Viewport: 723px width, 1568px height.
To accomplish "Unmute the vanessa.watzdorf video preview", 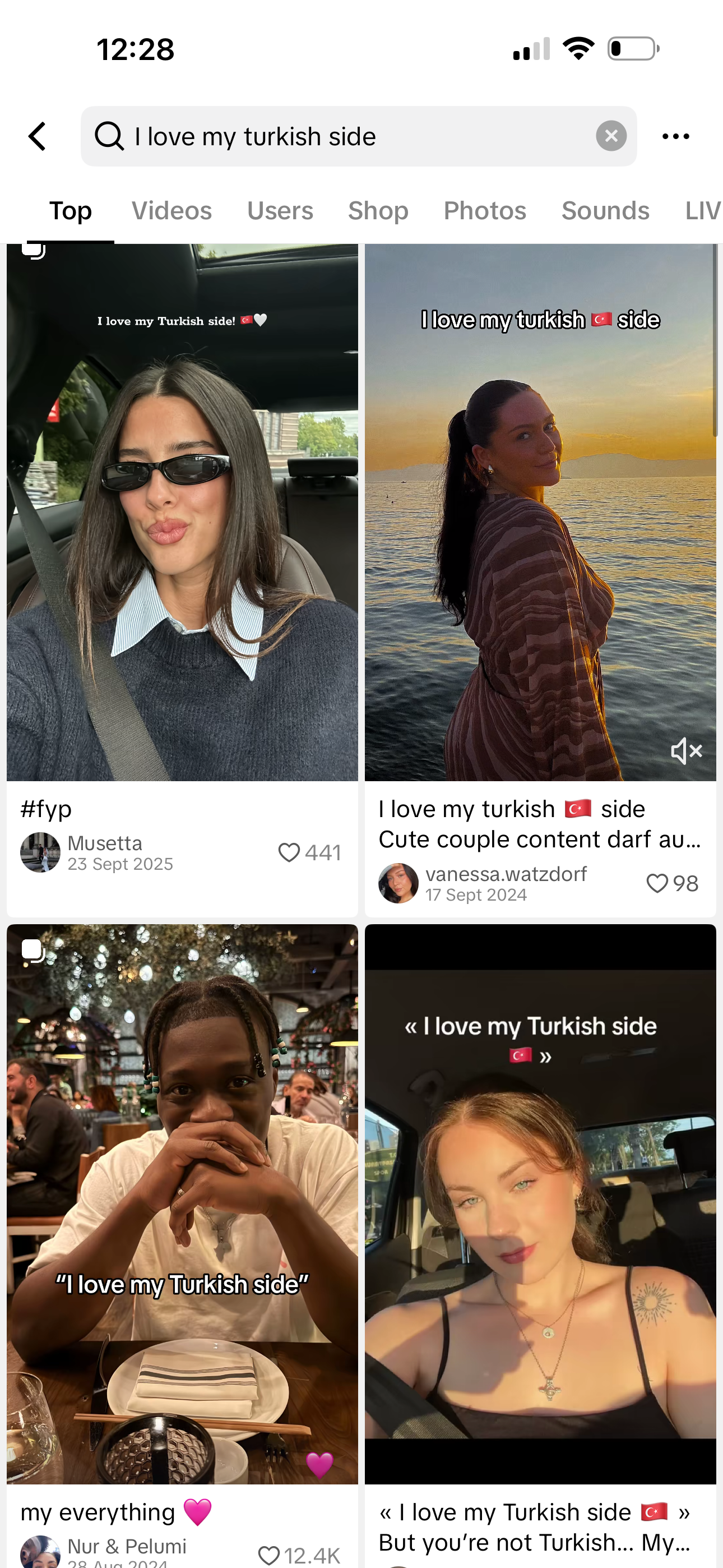I will coord(686,751).
